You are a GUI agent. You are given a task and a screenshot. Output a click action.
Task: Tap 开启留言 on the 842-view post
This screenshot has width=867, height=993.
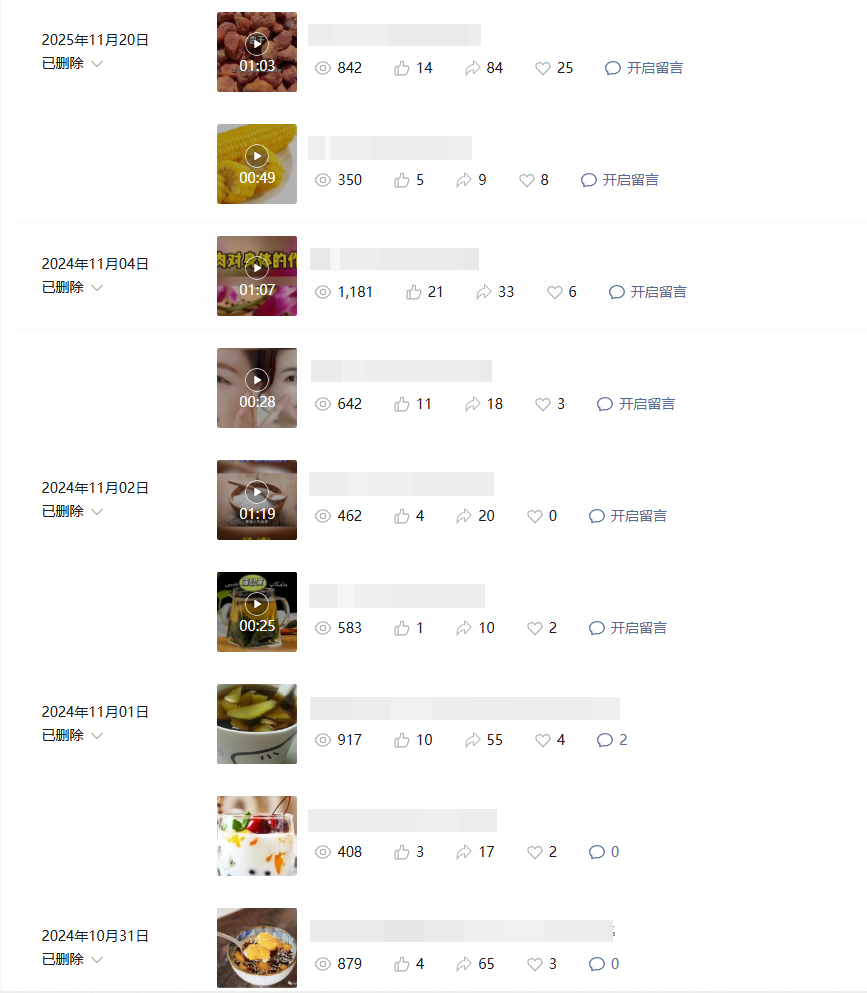point(645,68)
